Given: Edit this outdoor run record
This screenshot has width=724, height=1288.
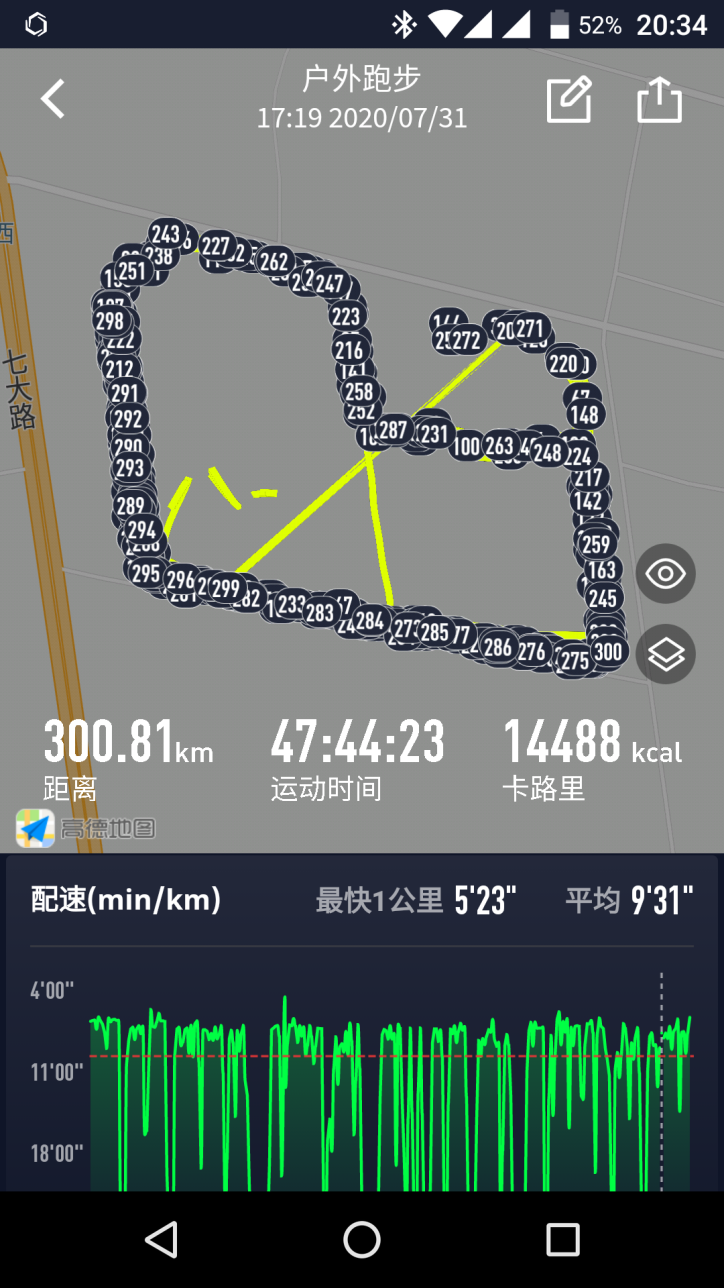Looking at the screenshot, I should click(x=569, y=100).
